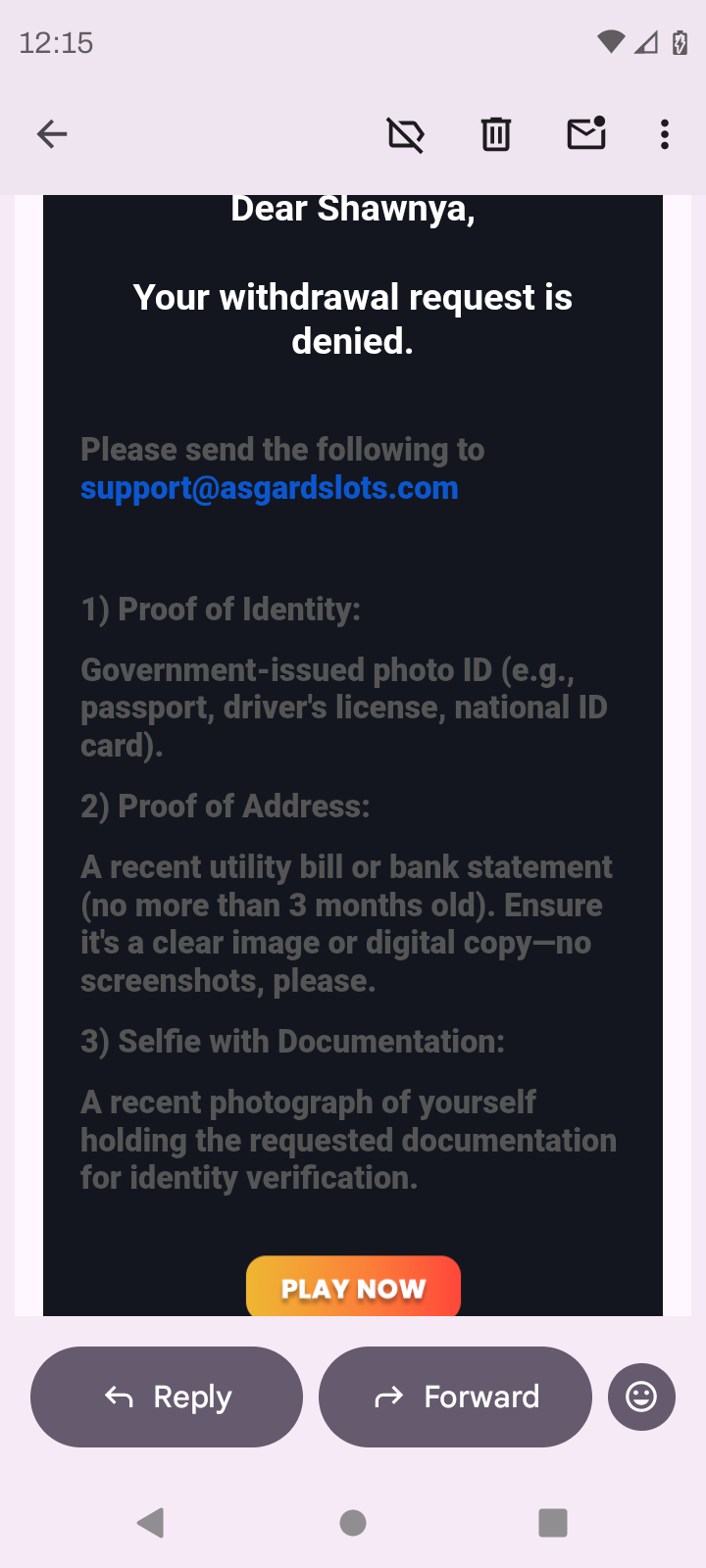Open the support@asgardslots.com email link
Viewport: 706px width, 1568px height.
tap(270, 488)
